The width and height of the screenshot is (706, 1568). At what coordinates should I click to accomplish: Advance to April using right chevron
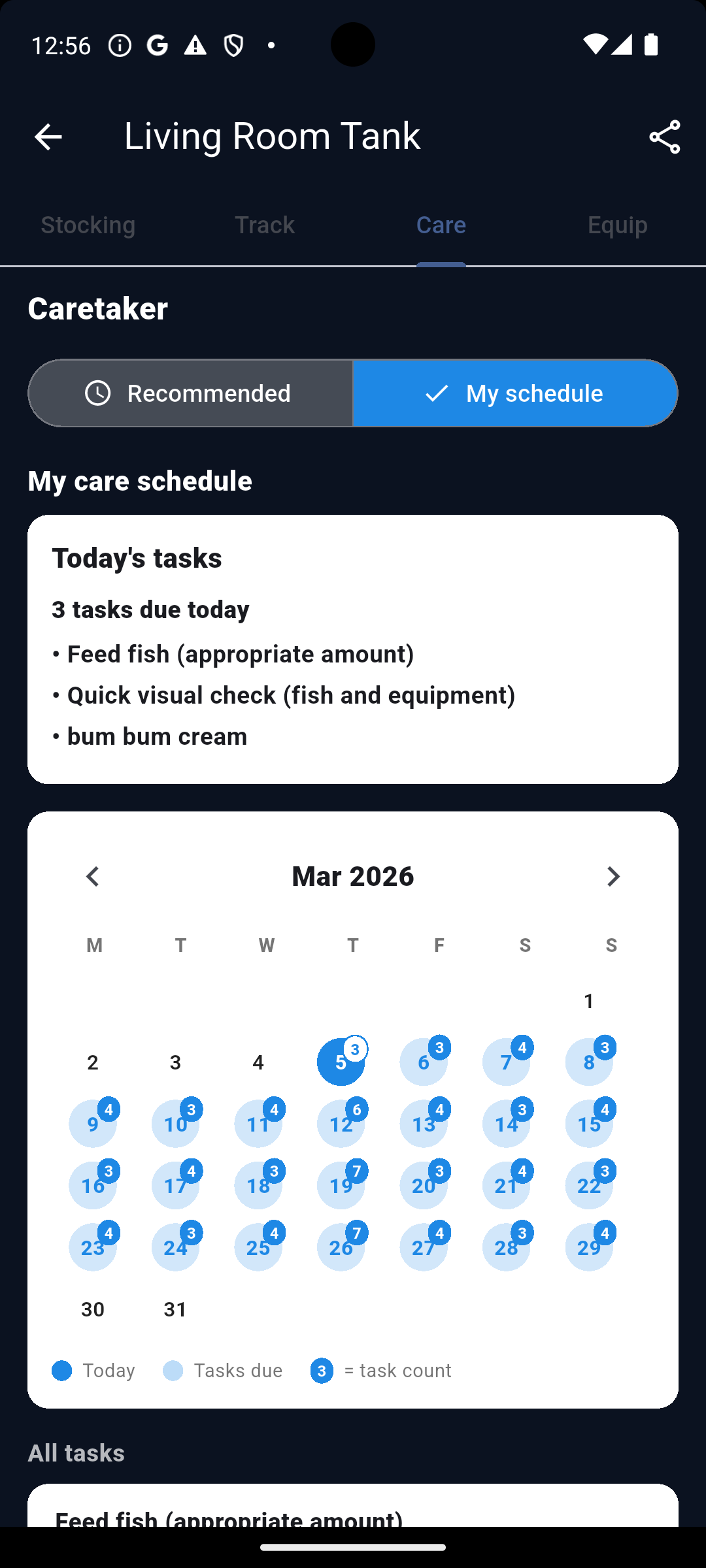click(613, 876)
